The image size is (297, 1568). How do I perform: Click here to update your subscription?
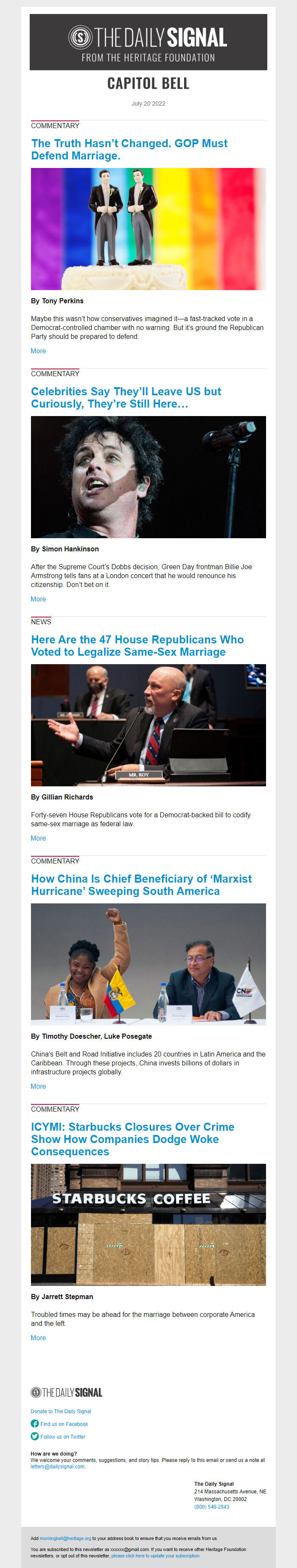click(x=155, y=1555)
